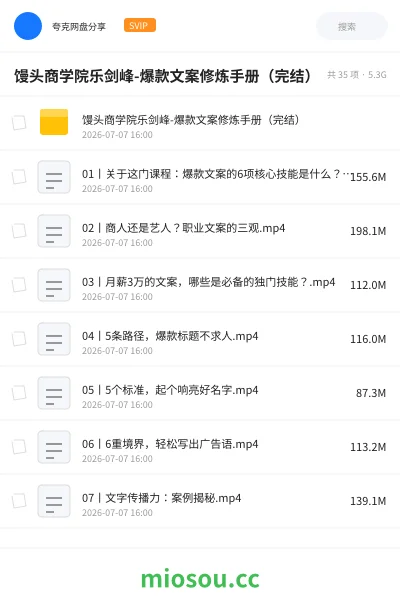Select the checkbox for file 01
Image resolution: width=400 pixels, height=600 pixels.
coord(19,177)
